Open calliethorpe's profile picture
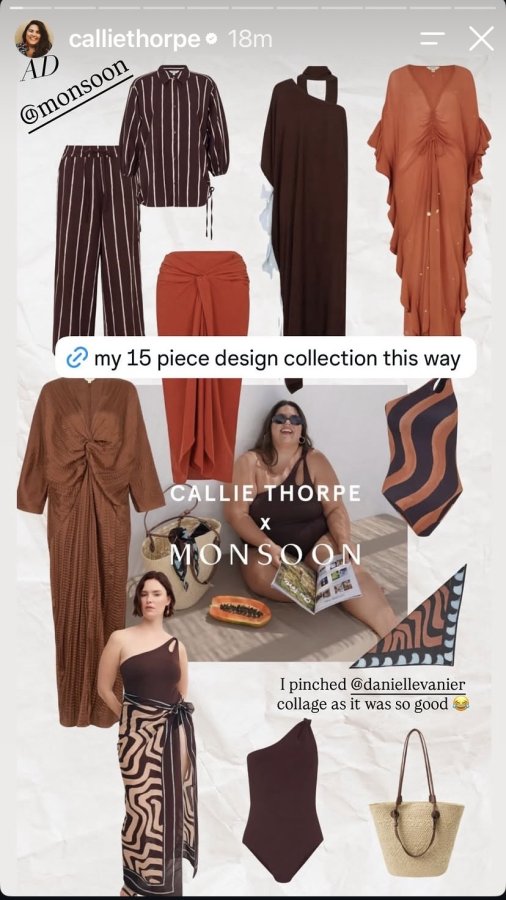The image size is (506, 900). (x=34, y=38)
